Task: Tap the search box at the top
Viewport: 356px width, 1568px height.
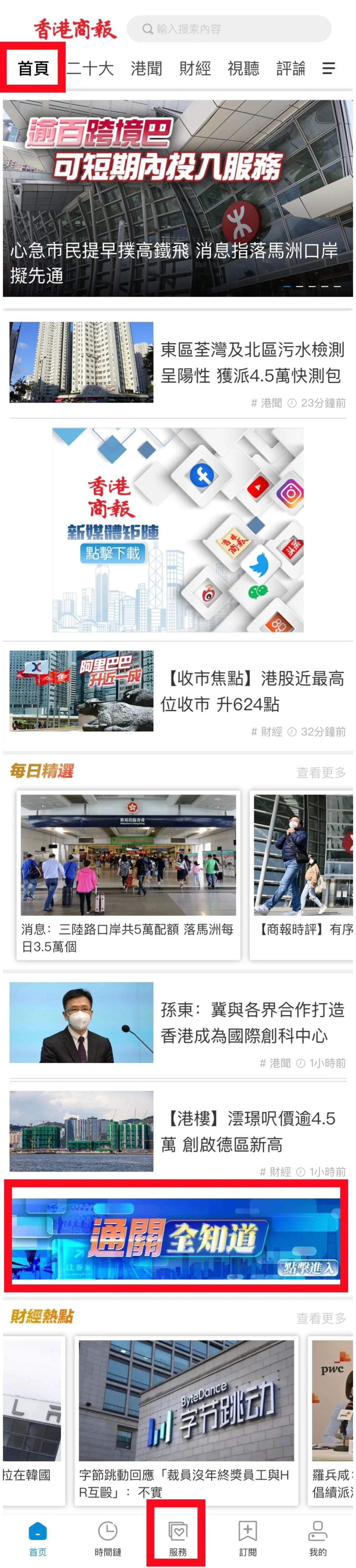Action: click(228, 29)
